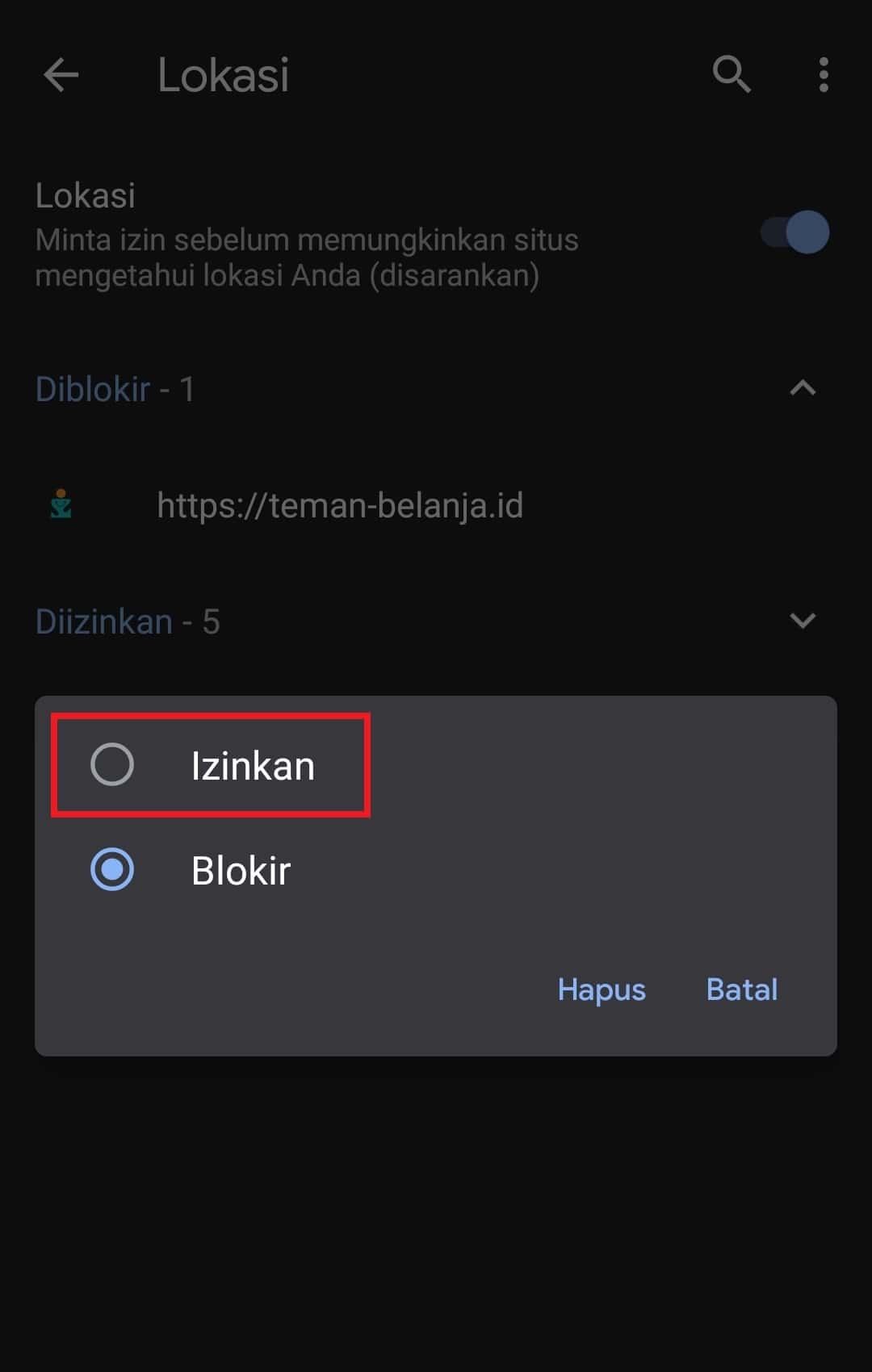Go back from the Lokasi screen
872x1372 pixels.
(61, 75)
